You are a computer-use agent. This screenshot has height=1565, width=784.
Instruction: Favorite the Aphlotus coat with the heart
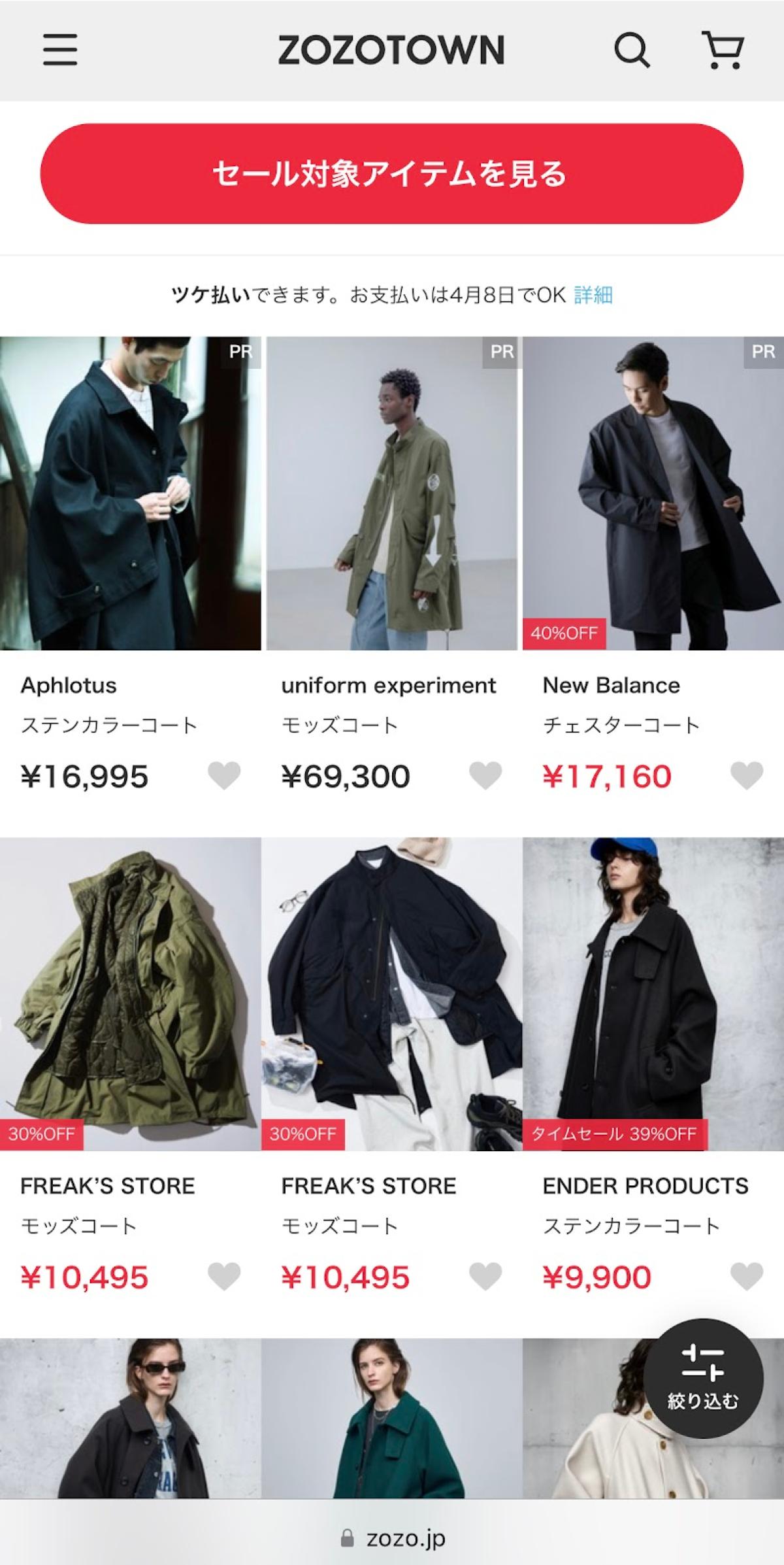coord(224,776)
